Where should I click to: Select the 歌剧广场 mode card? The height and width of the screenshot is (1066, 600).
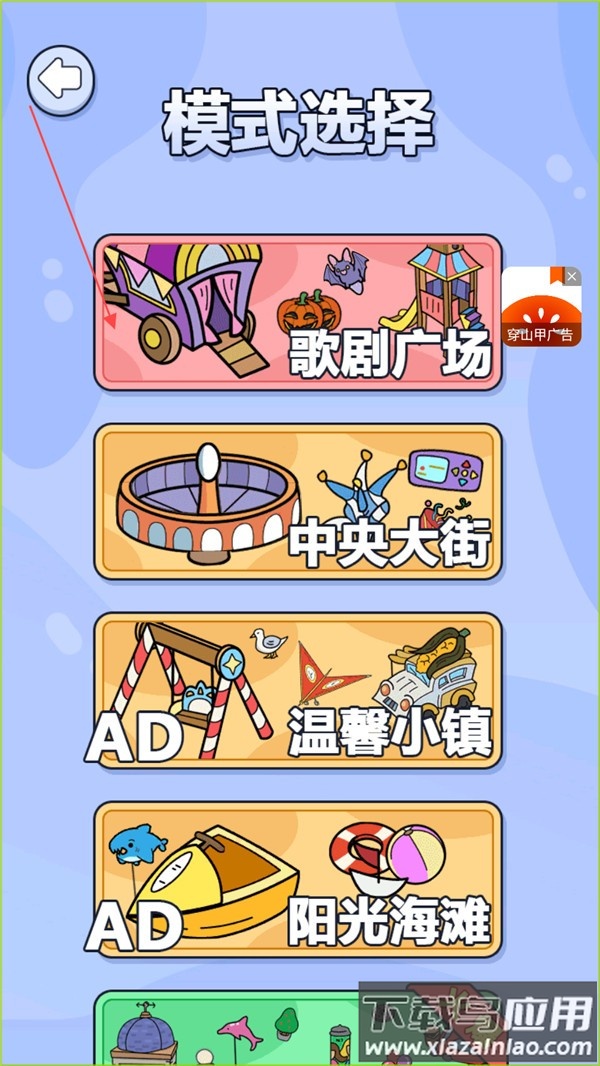click(x=298, y=312)
